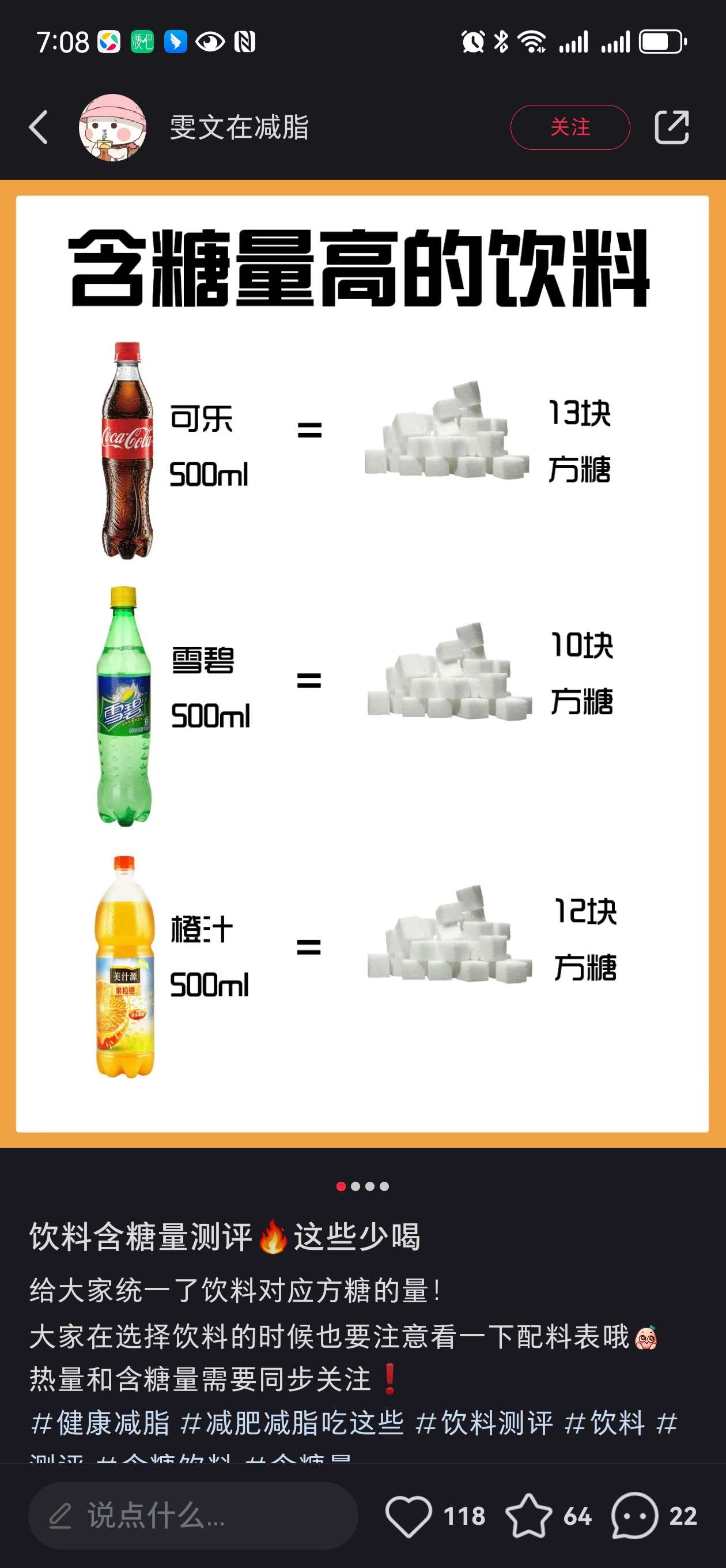
Task: Follow the author with 关注 button
Action: tap(569, 127)
